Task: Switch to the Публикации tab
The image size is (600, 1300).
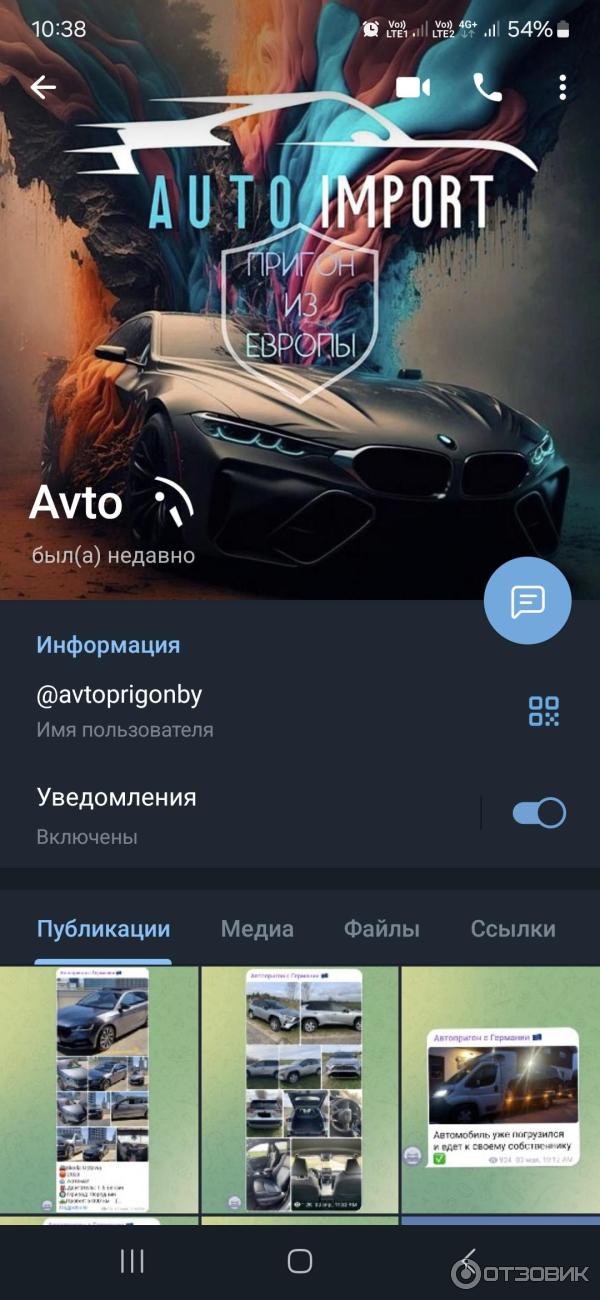Action: [103, 929]
